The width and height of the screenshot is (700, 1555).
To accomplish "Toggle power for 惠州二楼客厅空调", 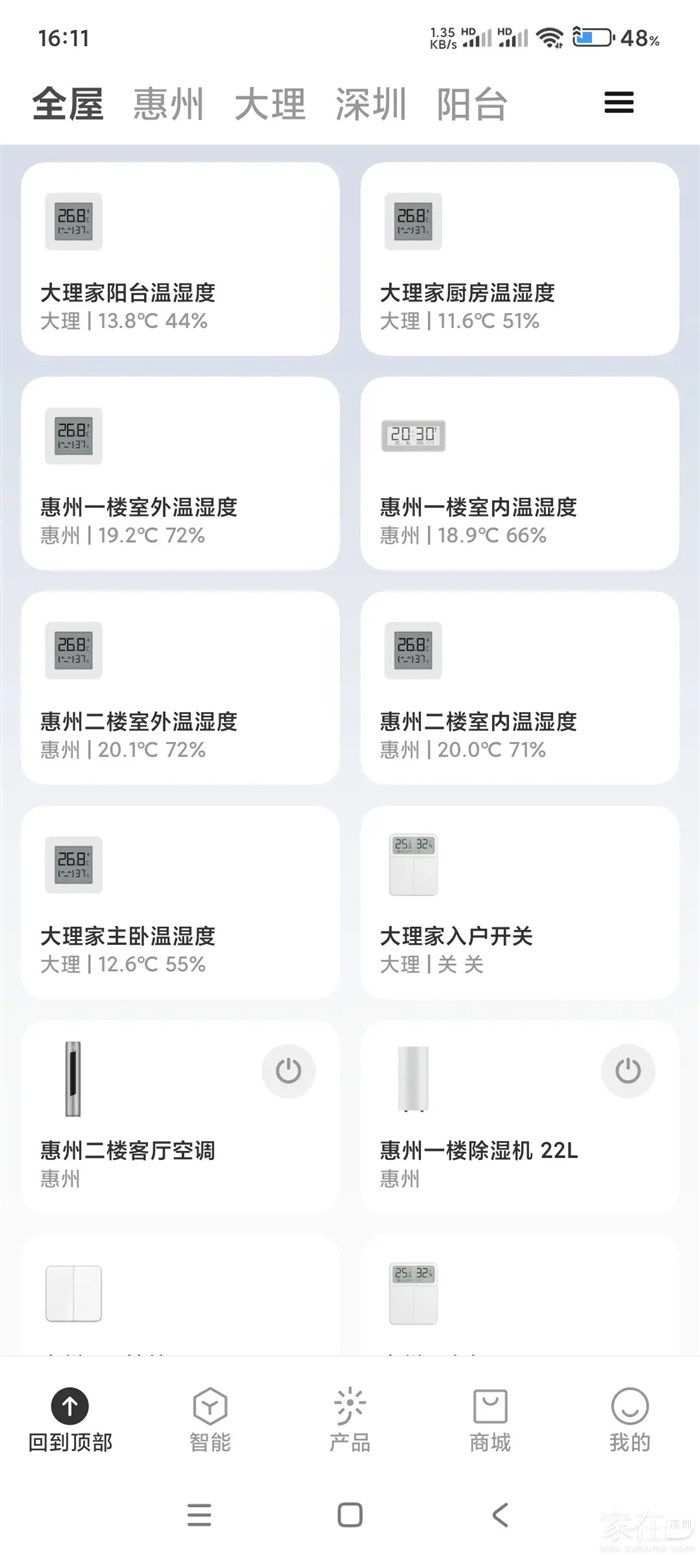I will (x=288, y=1071).
